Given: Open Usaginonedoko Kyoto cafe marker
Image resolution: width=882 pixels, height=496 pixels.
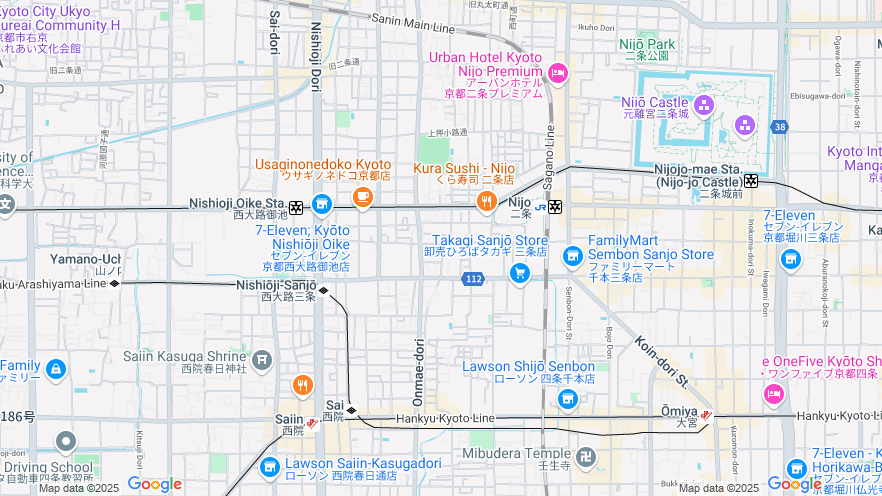Looking at the screenshot, I should pos(362,197).
